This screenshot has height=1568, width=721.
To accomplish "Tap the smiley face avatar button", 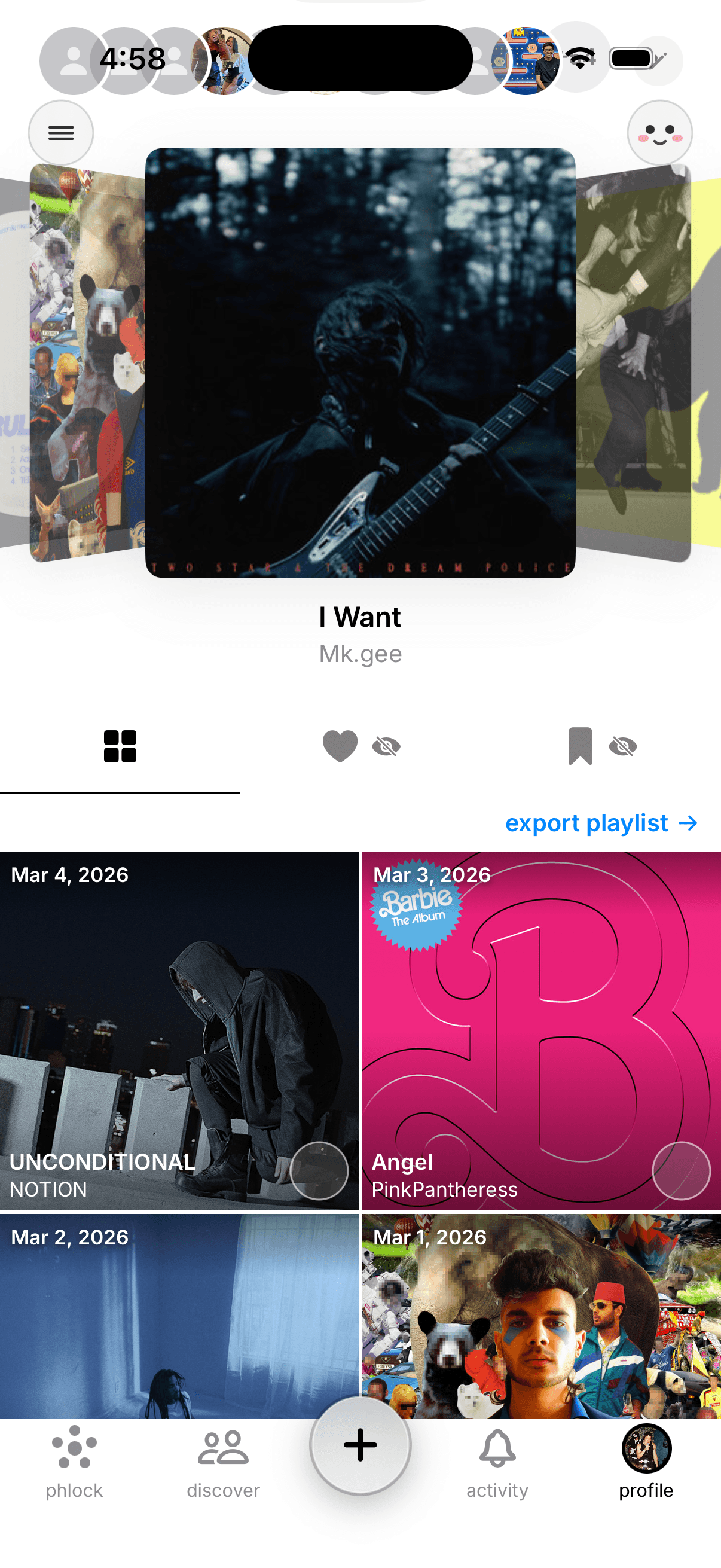I will pyautogui.click(x=659, y=133).
